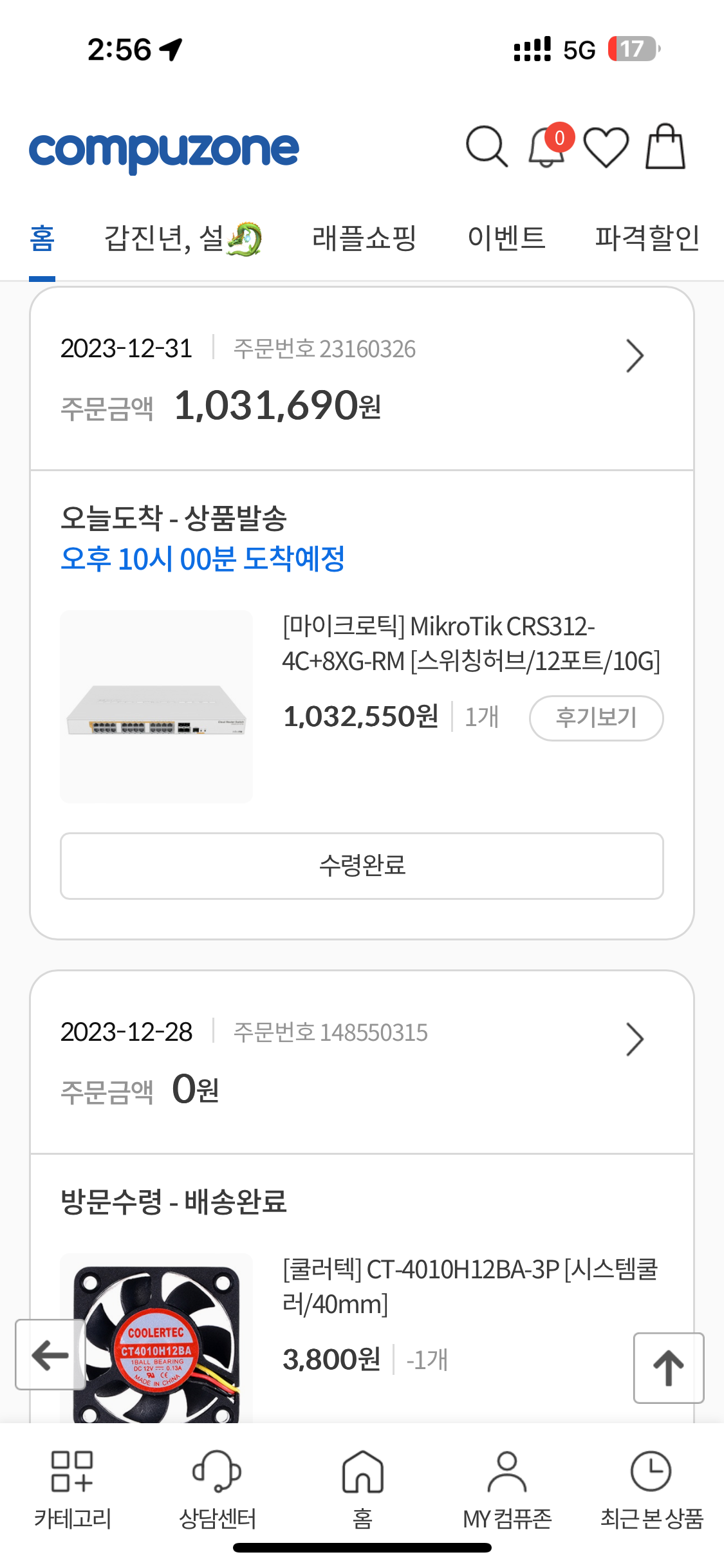
Task: Open order 23160326 details chevron
Action: tap(635, 357)
